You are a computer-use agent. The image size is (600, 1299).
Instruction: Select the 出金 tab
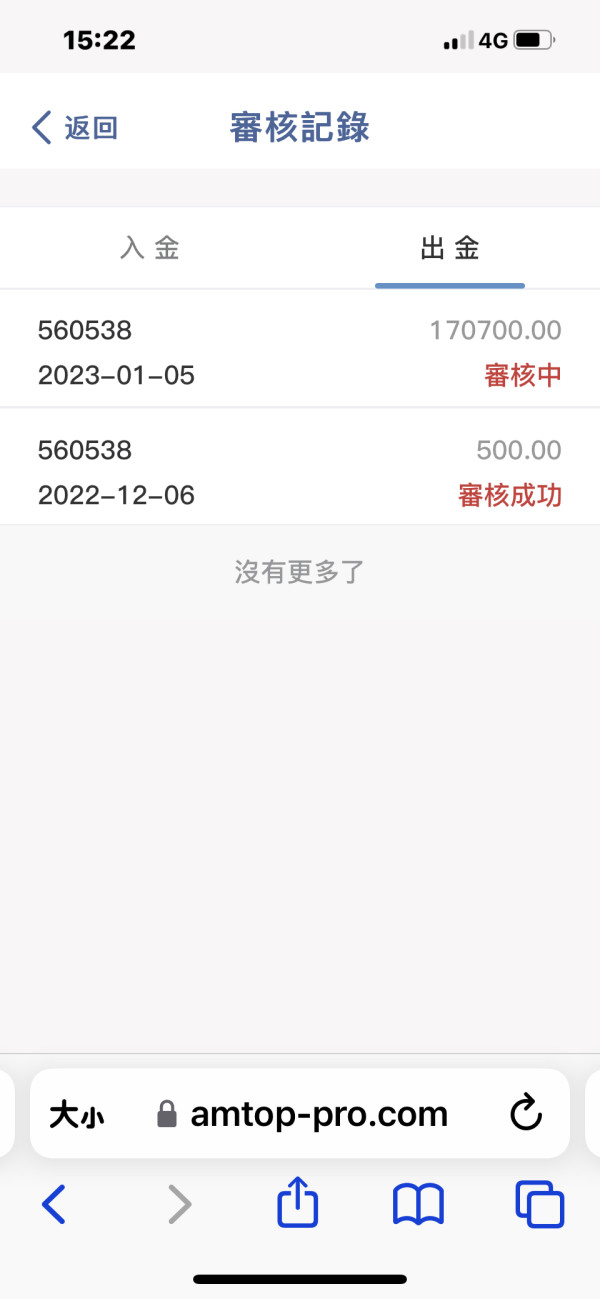click(x=450, y=248)
